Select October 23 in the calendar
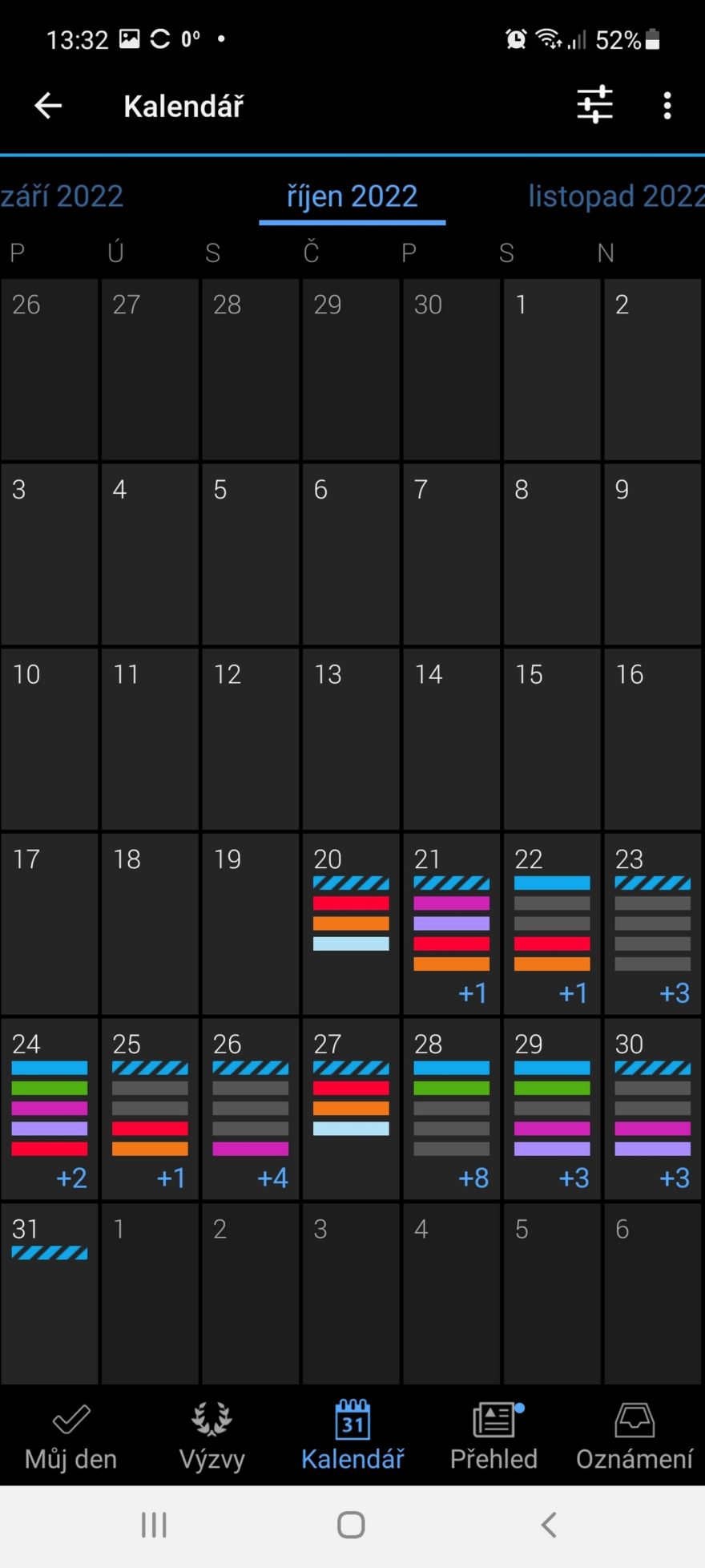The height and width of the screenshot is (1568, 705). tap(652, 923)
